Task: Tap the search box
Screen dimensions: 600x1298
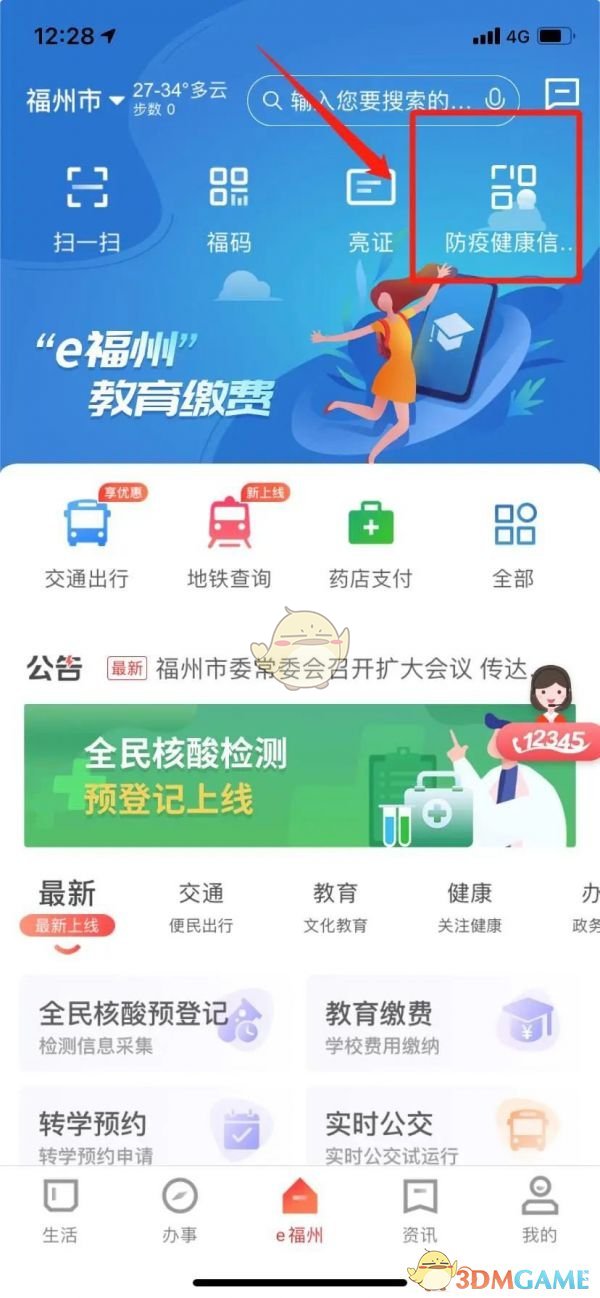Action: [370, 100]
